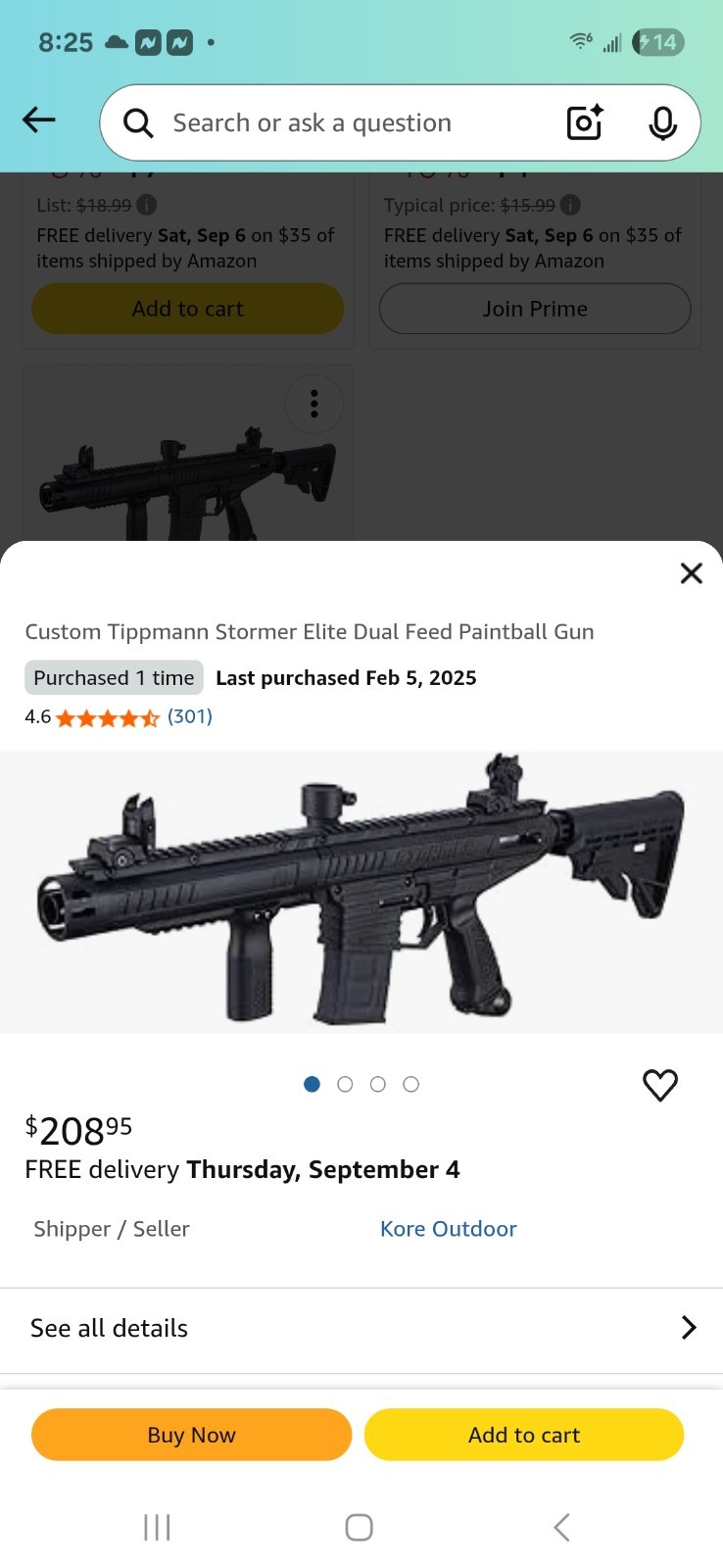The width and height of the screenshot is (723, 1568).
Task: Tap Buy Now
Action: pyautogui.click(x=191, y=1435)
